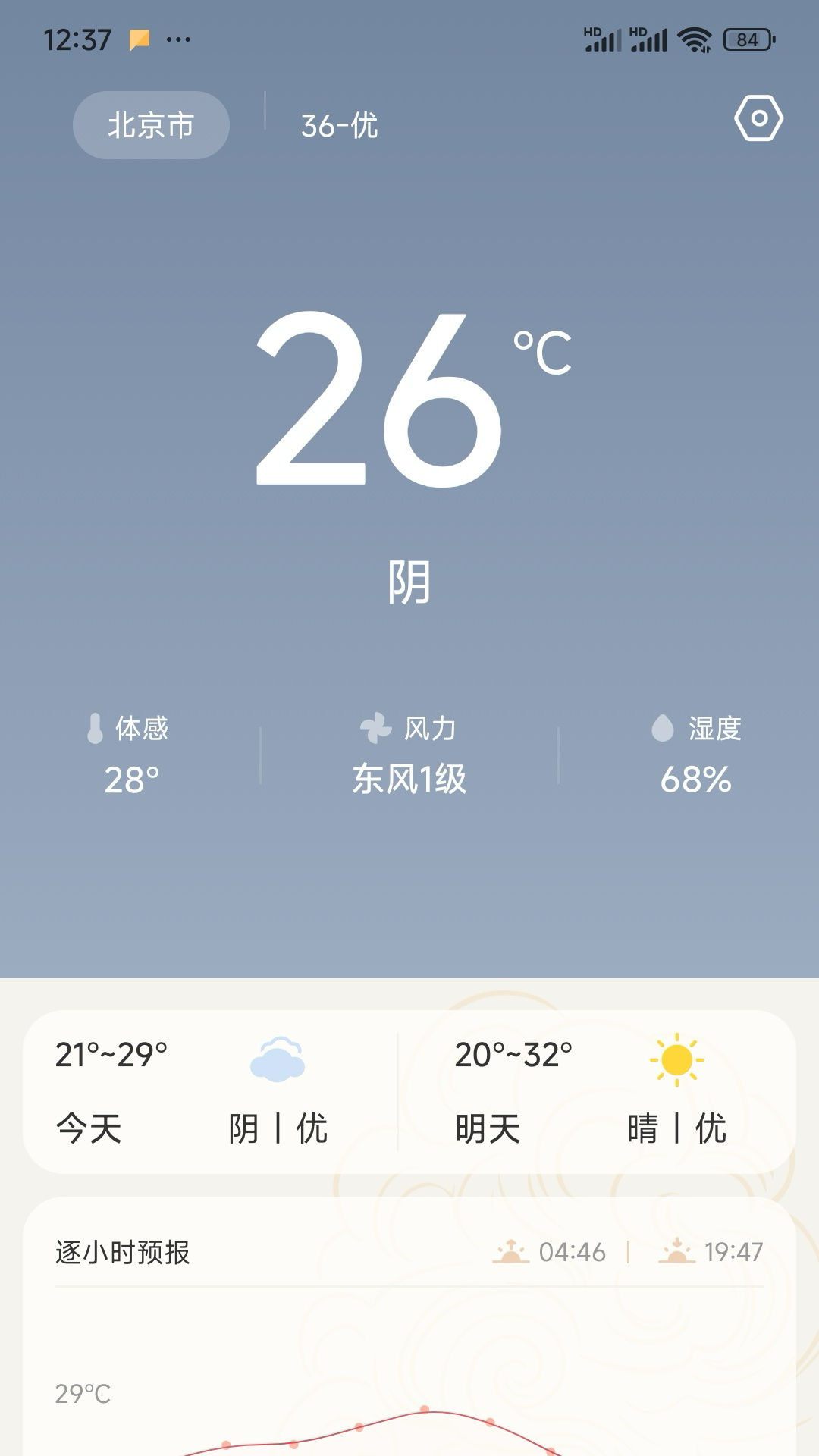Open the air quality 36-优 details

[x=338, y=127]
